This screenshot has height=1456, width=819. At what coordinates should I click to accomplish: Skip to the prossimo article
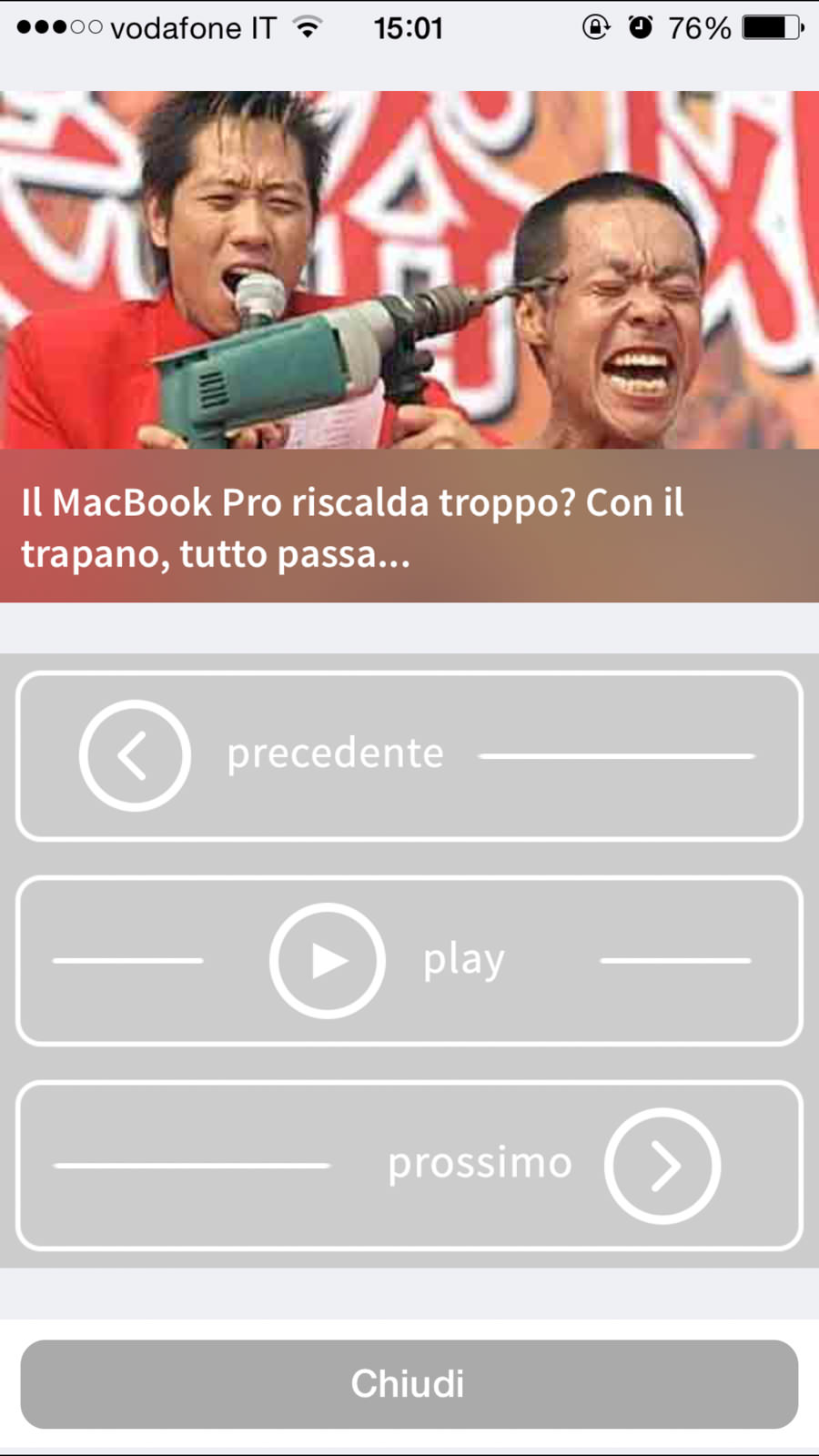409,1166
